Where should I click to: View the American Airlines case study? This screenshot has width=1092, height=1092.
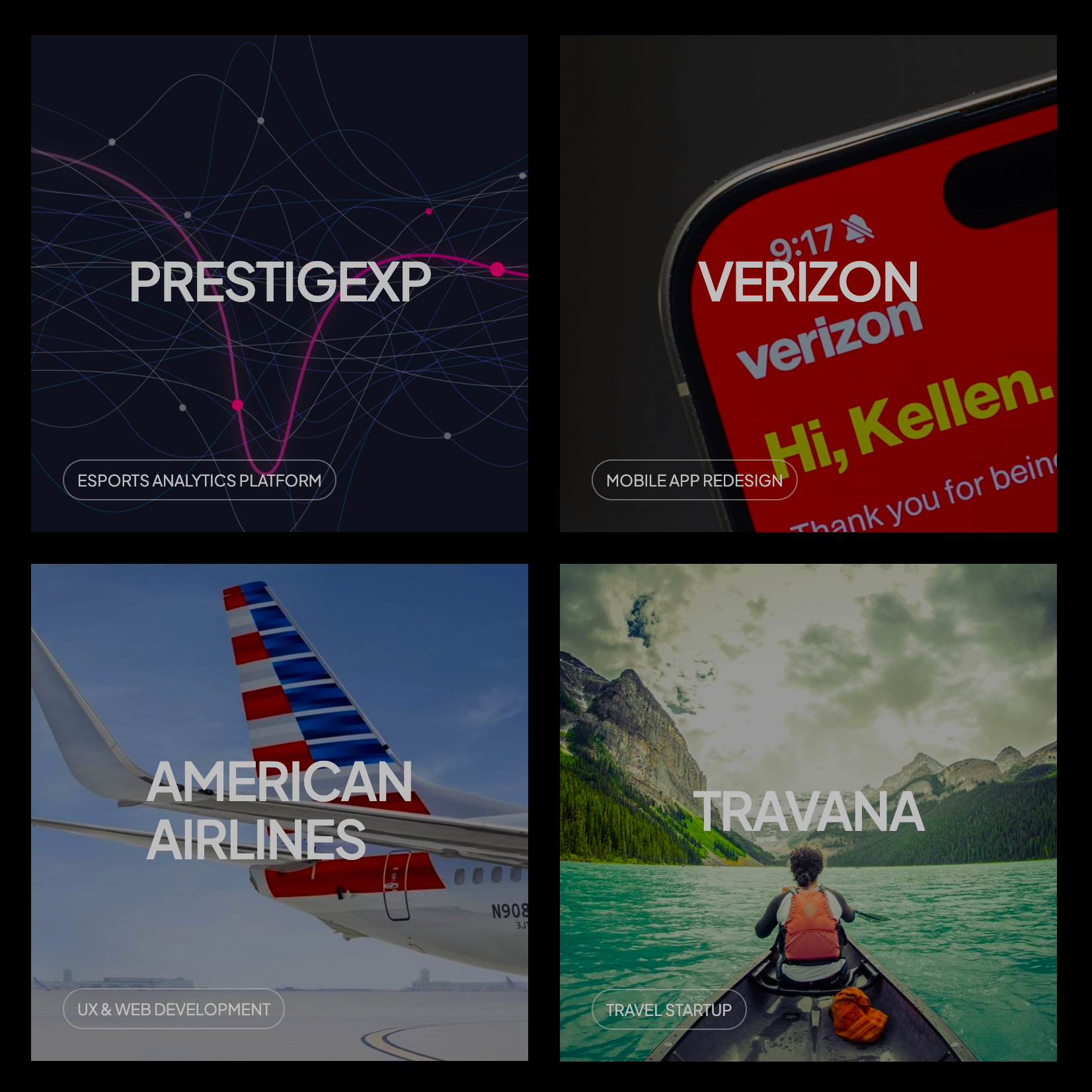(x=280, y=812)
